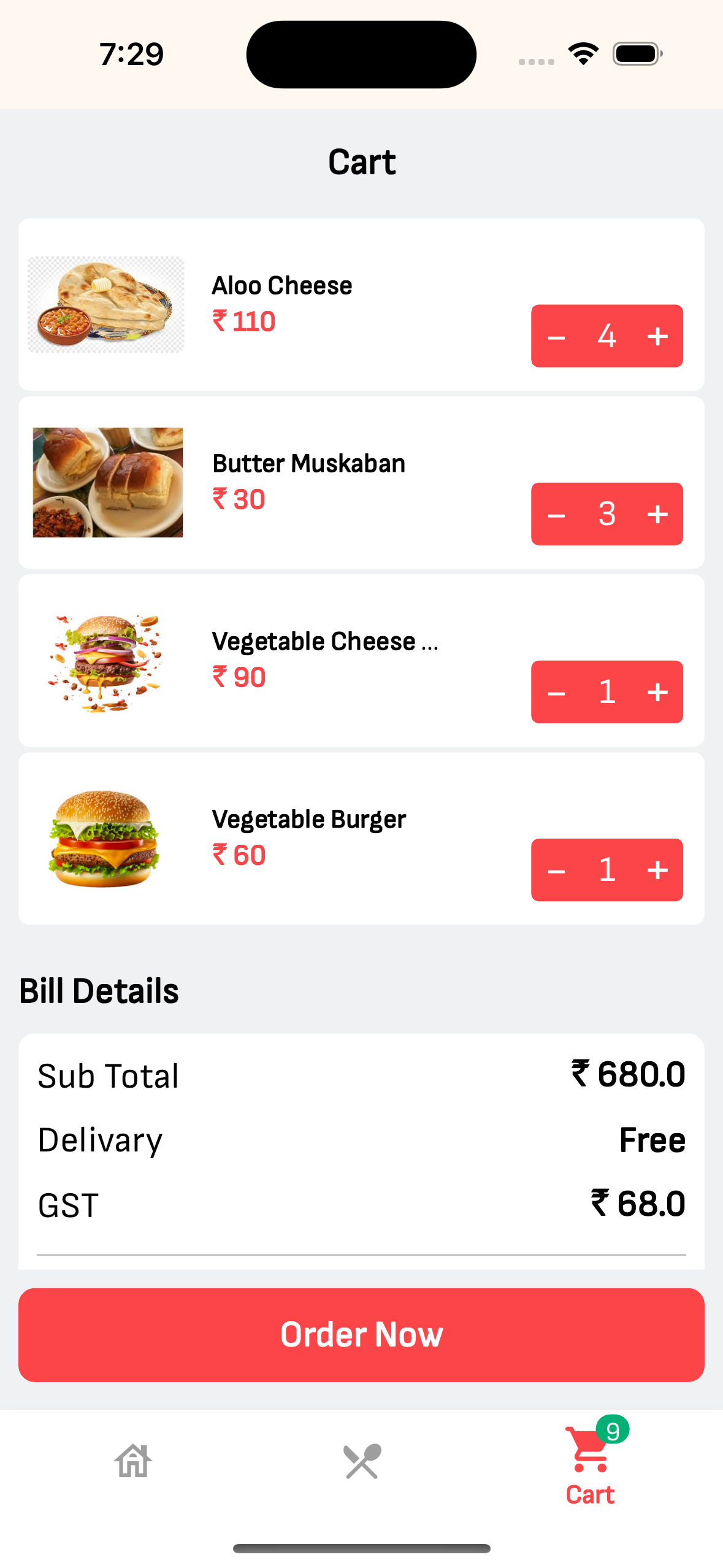Decrease Aloo Cheese quantity with minus button
This screenshot has width=723, height=1568.
(556, 336)
